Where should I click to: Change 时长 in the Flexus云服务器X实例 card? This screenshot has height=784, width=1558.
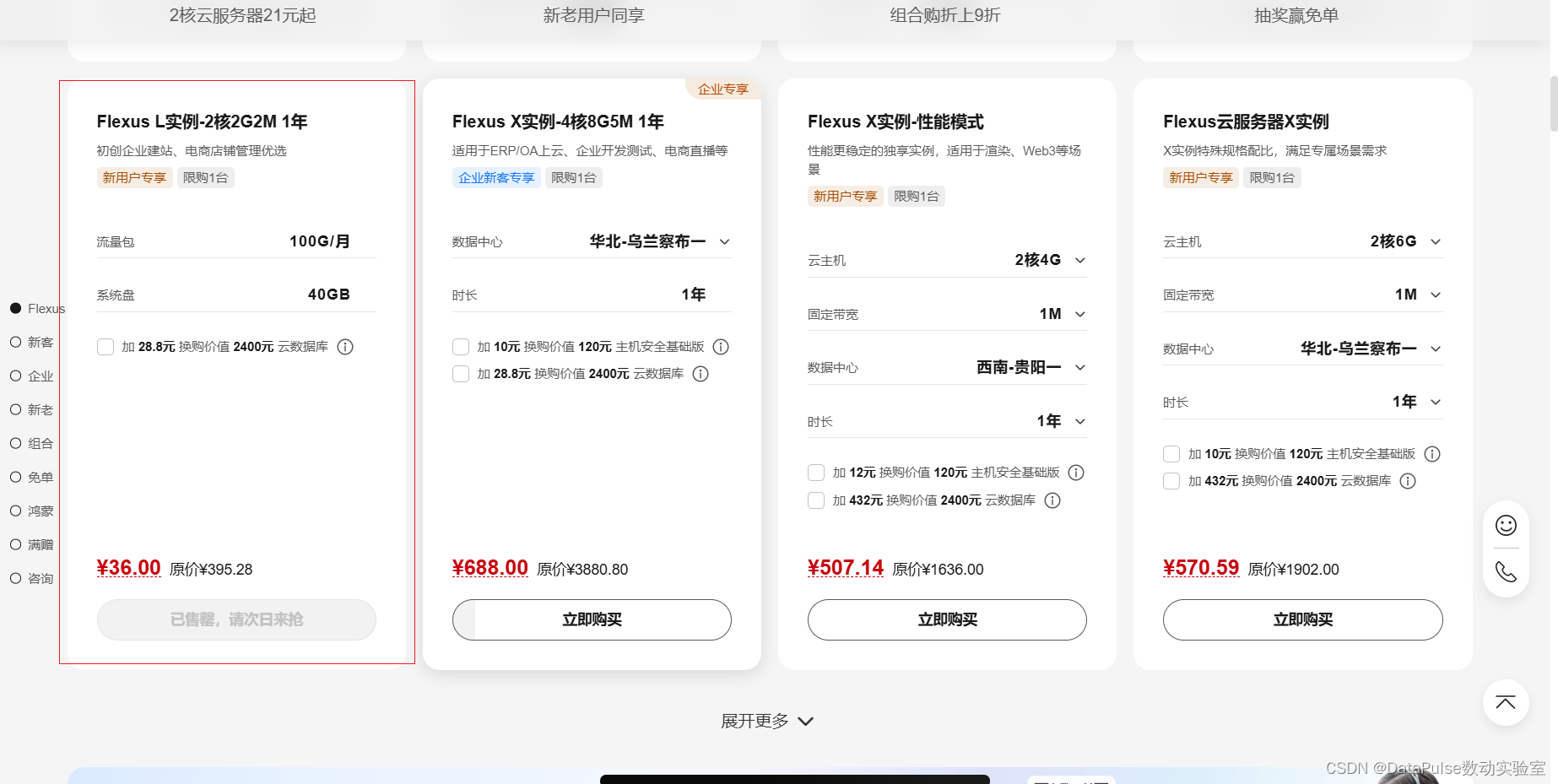click(x=1415, y=402)
